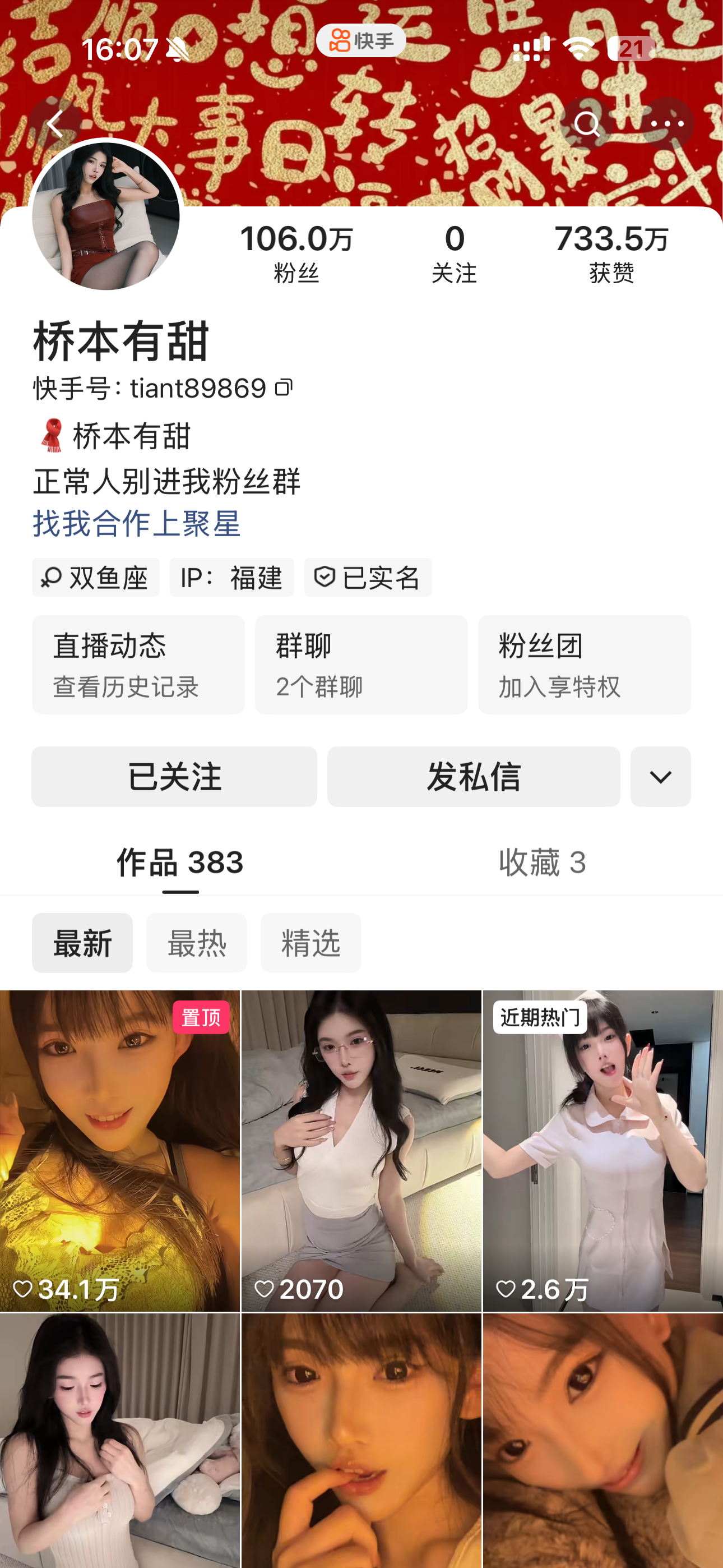Check the IP 福建 location badge
This screenshot has height=1568, width=723.
[233, 578]
